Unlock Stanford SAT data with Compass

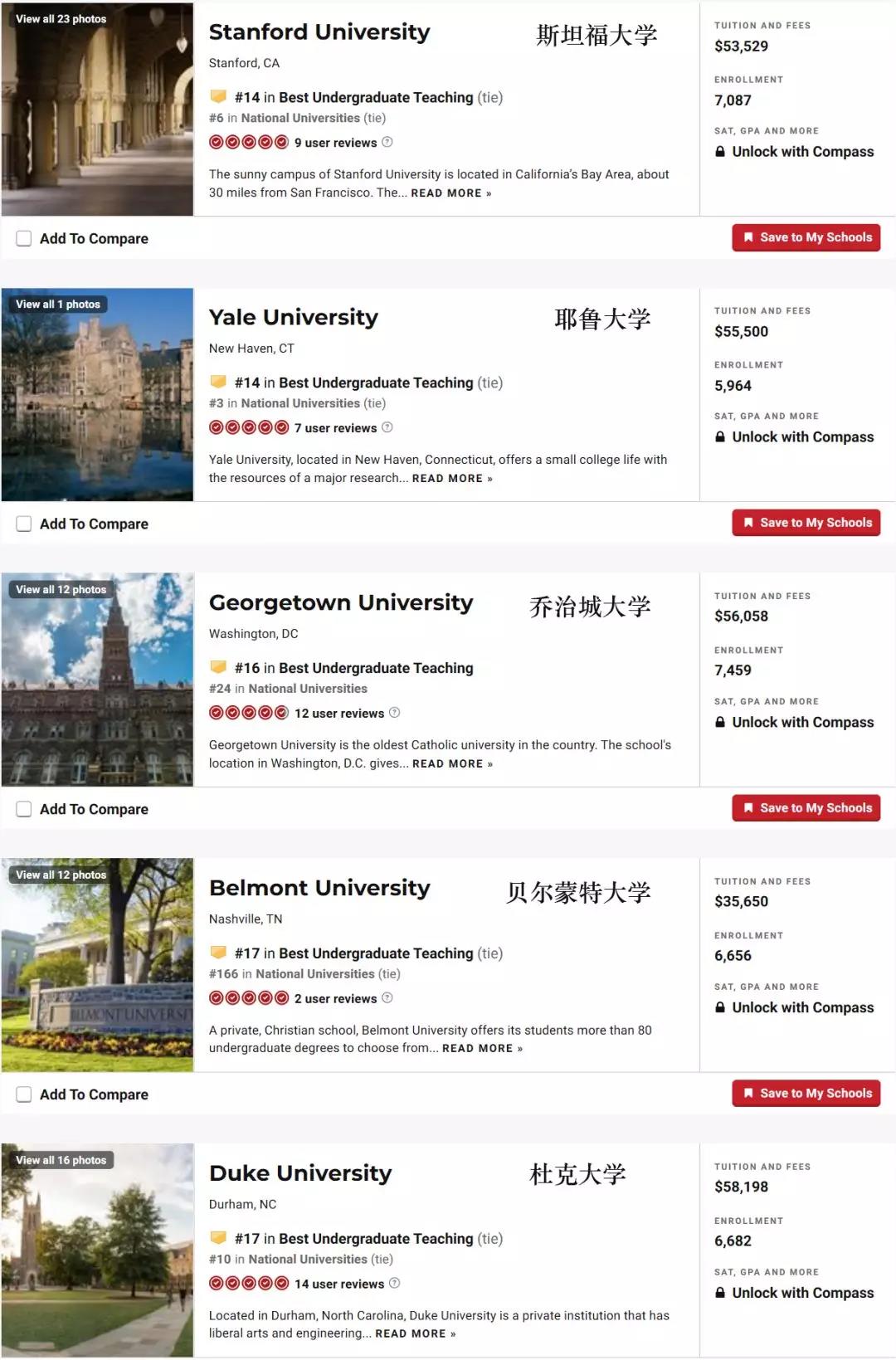794,152
